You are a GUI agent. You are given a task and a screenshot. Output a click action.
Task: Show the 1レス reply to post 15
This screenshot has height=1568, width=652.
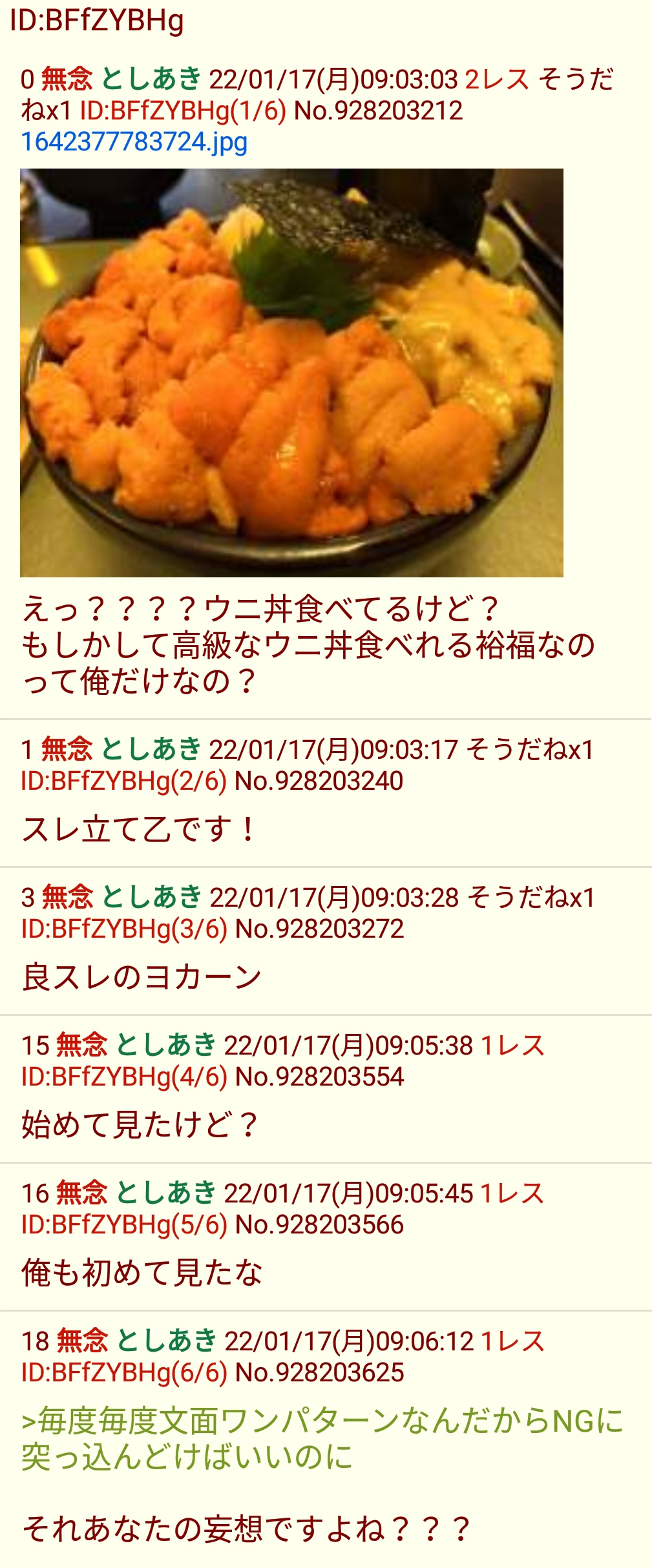click(x=513, y=1046)
